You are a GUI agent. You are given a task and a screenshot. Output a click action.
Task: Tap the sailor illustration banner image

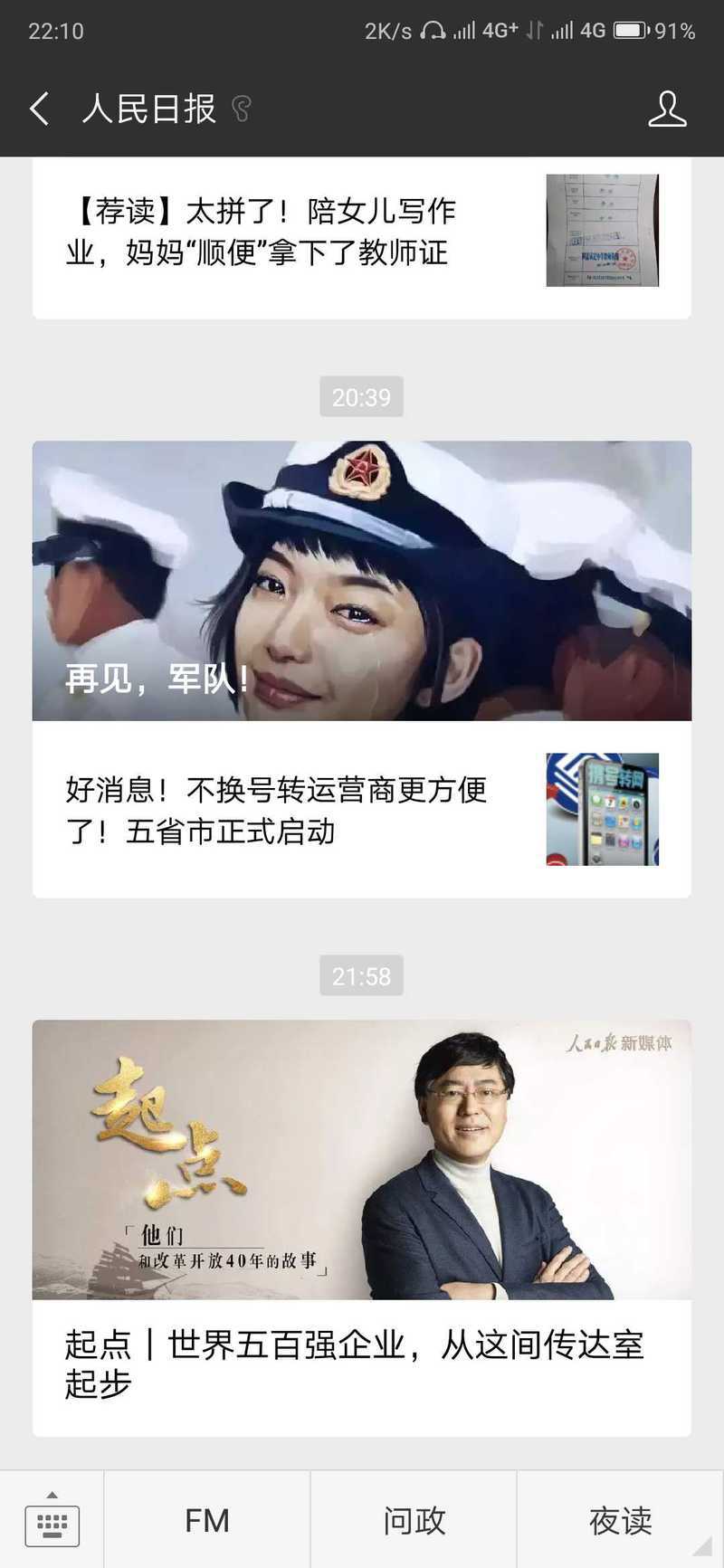362,581
